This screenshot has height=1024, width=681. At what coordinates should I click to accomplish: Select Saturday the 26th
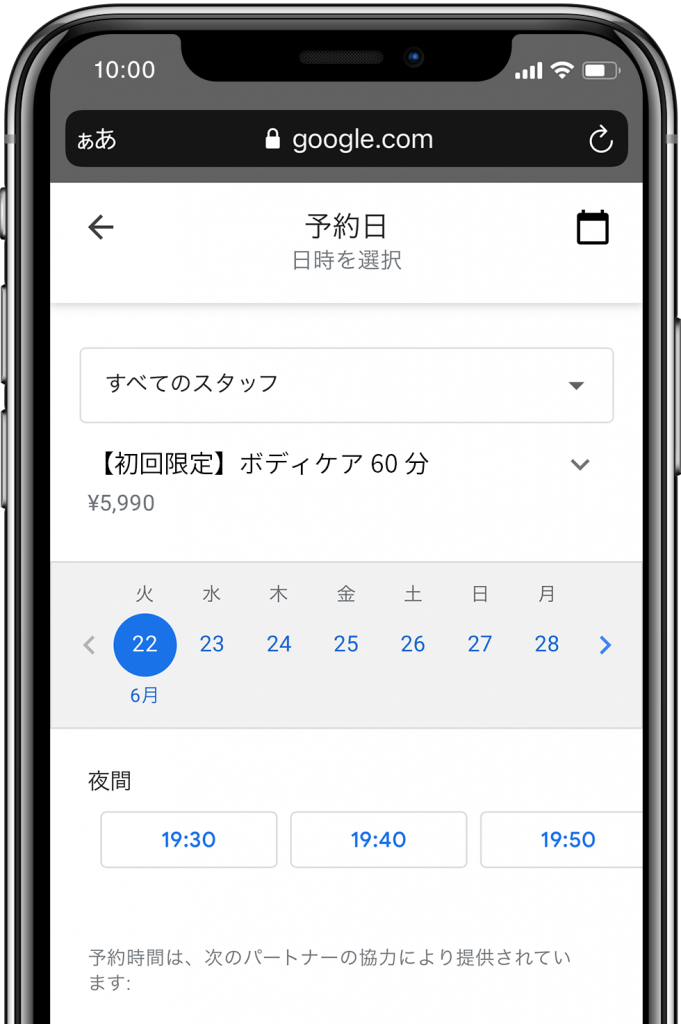tap(413, 644)
